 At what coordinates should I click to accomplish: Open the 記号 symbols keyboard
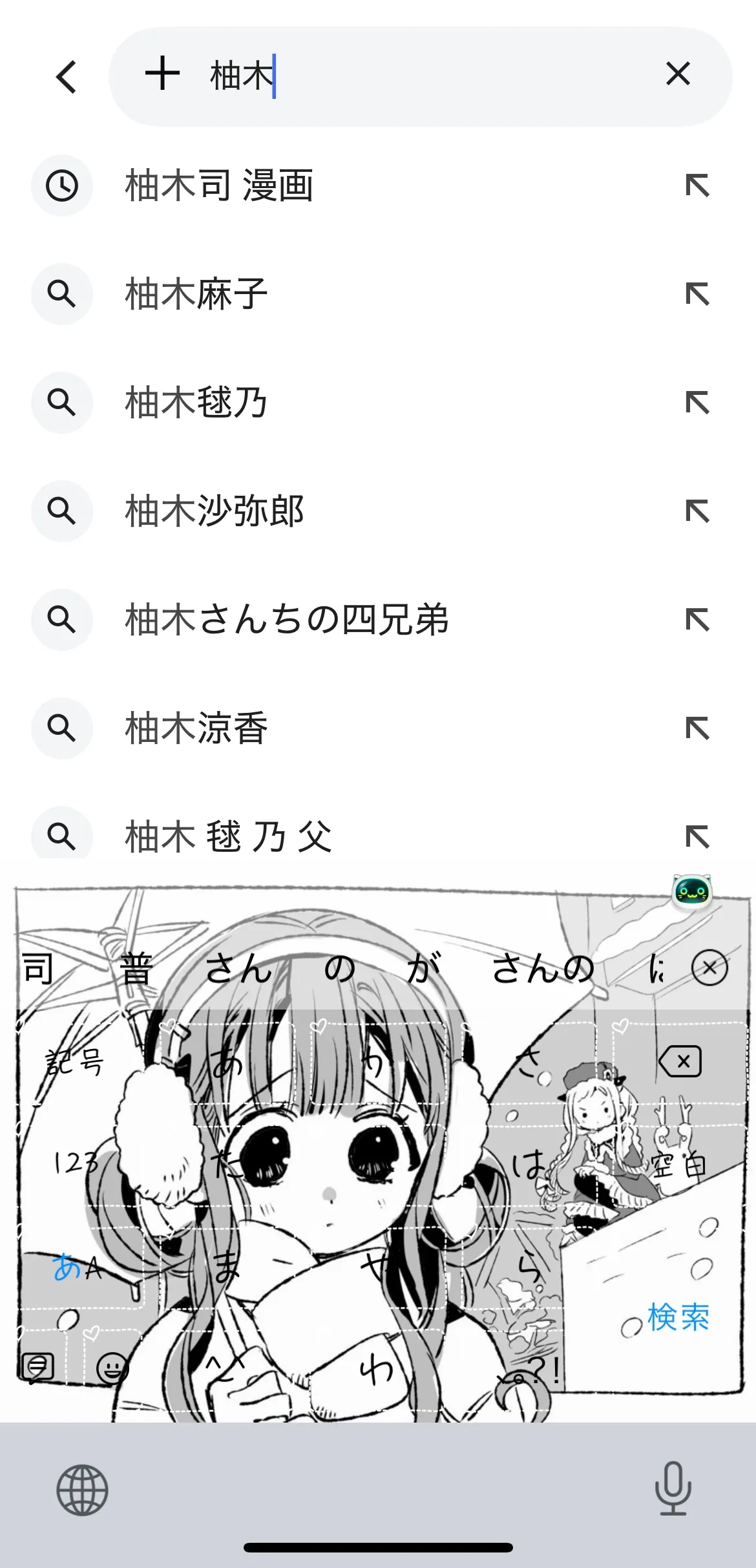point(74,1062)
